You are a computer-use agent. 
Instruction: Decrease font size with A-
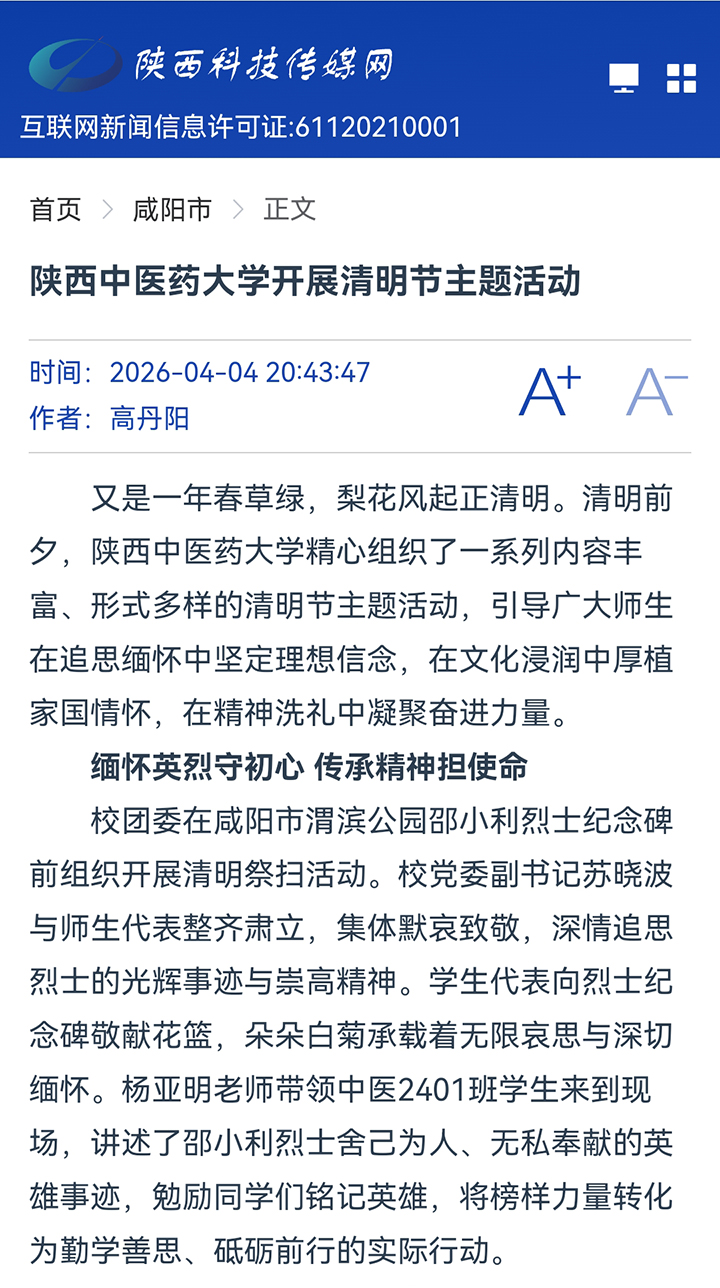(656, 391)
